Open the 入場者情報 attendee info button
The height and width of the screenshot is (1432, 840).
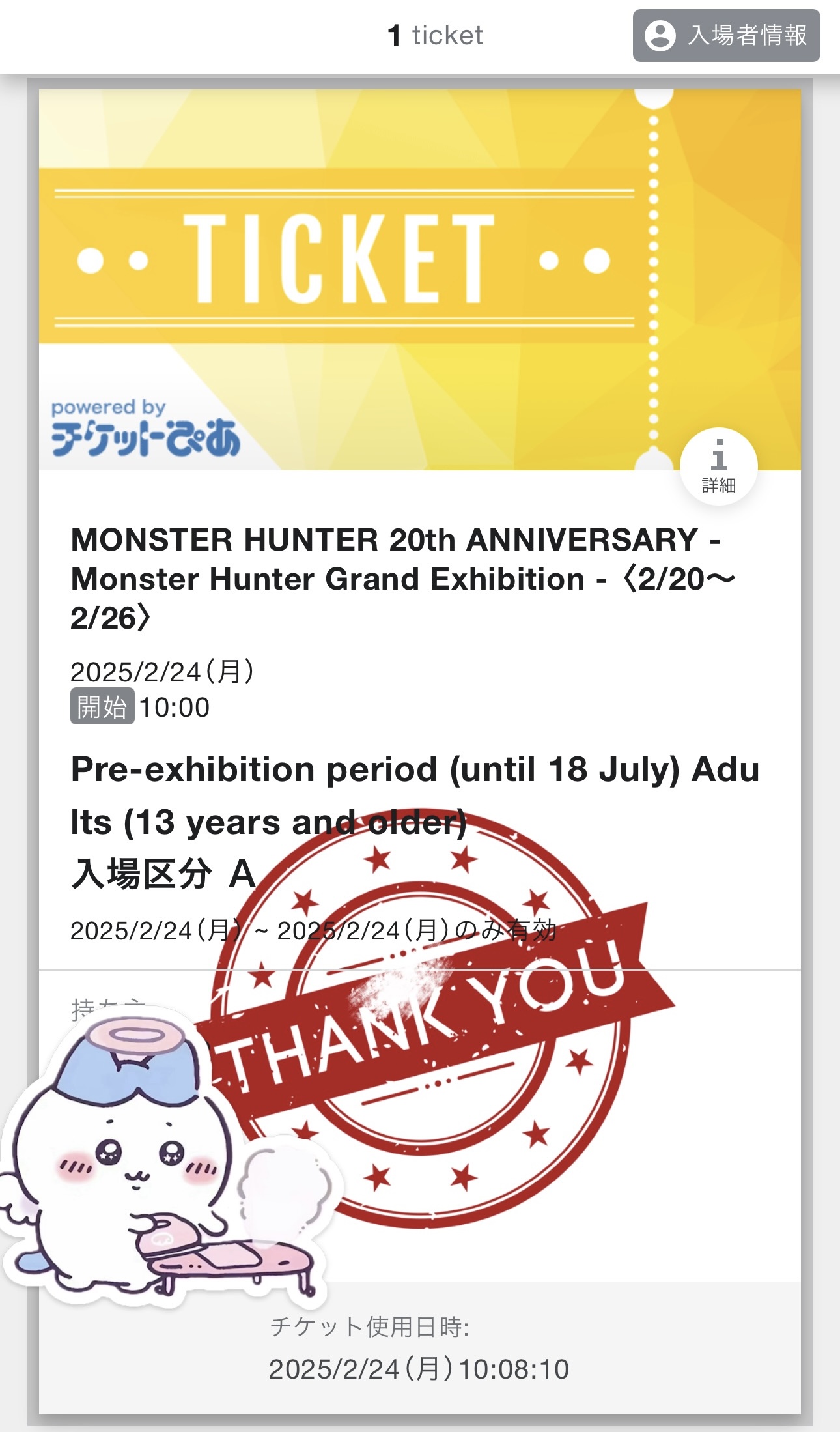pyautogui.click(x=726, y=36)
